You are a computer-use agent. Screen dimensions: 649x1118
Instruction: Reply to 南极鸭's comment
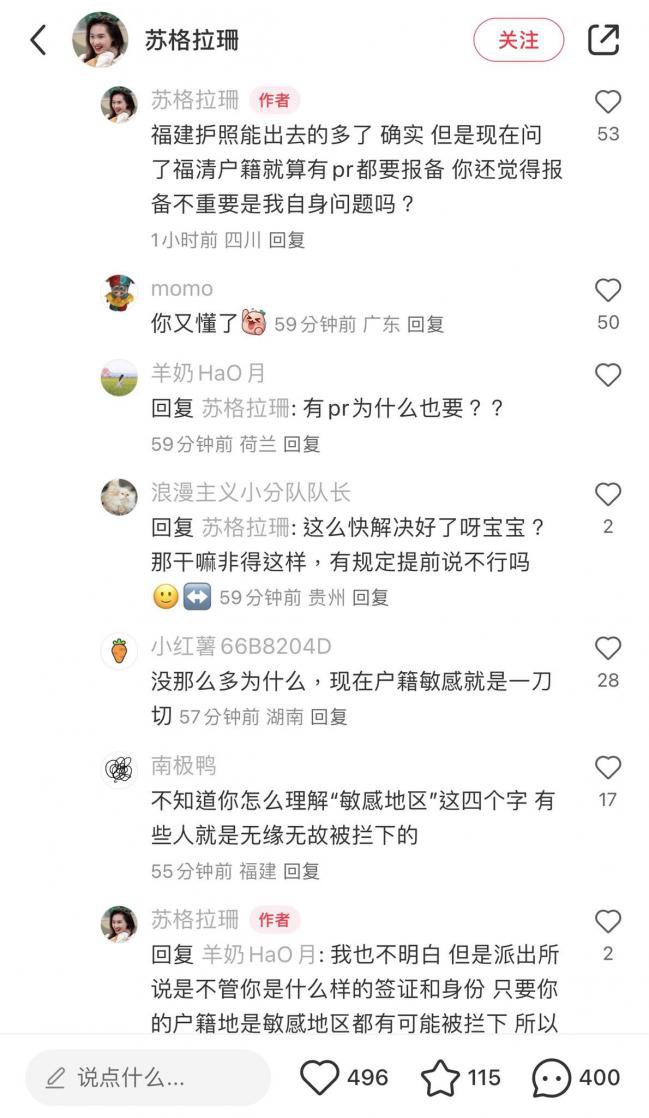301,871
